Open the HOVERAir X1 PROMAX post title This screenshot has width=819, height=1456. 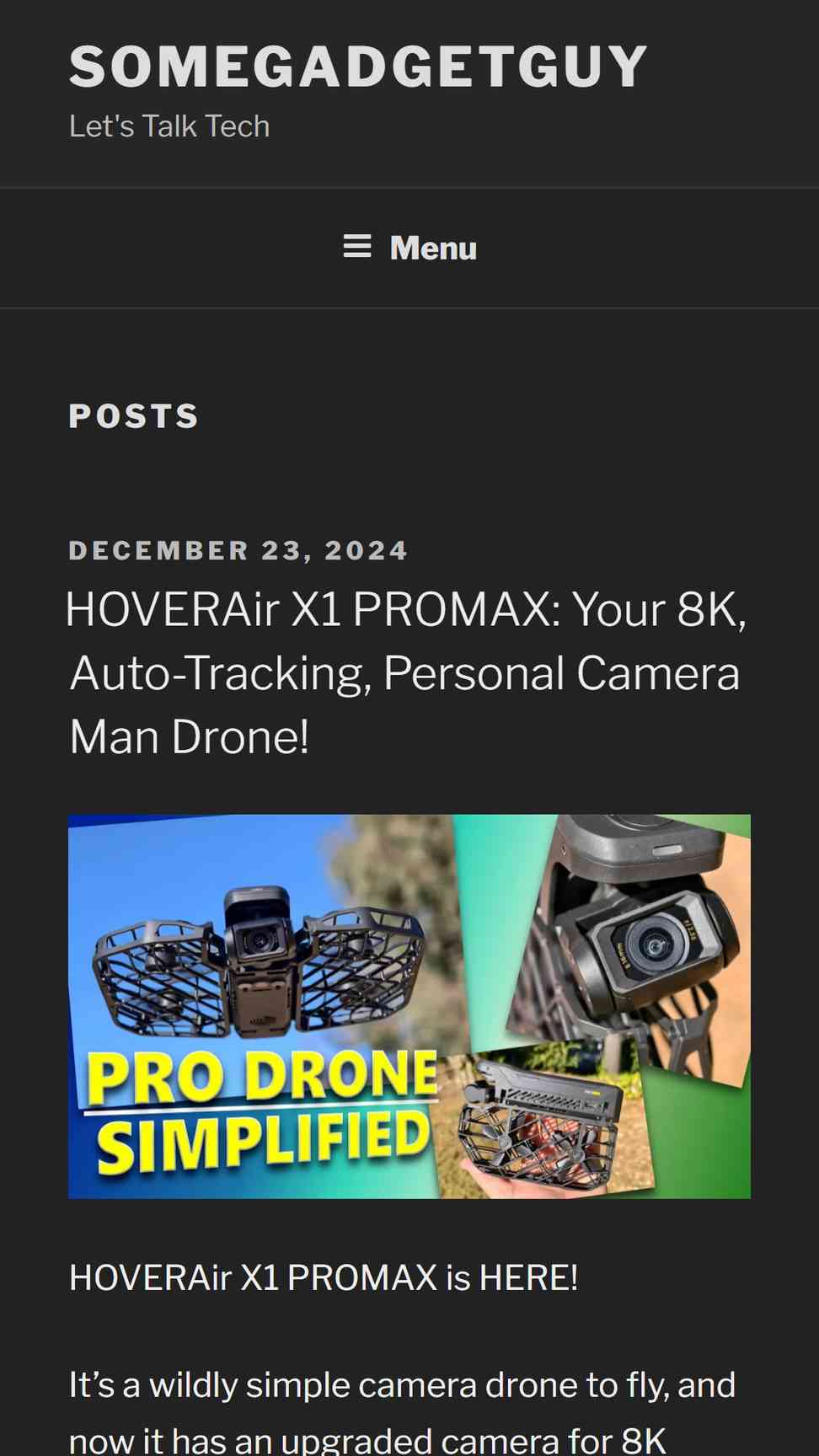click(408, 672)
